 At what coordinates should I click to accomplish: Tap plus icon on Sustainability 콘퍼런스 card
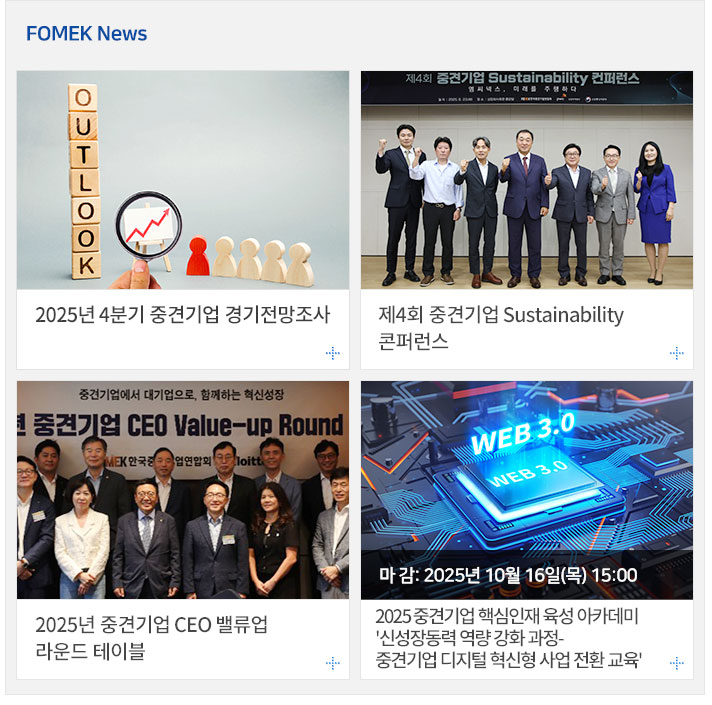676,353
